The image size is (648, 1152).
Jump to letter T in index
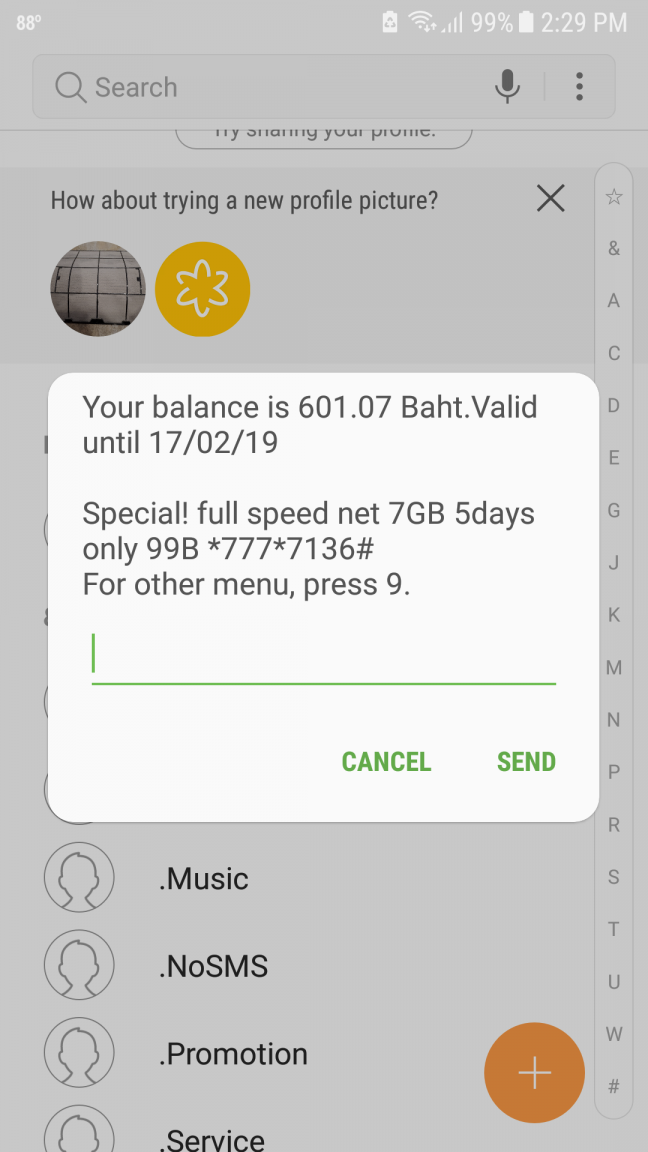click(x=614, y=929)
